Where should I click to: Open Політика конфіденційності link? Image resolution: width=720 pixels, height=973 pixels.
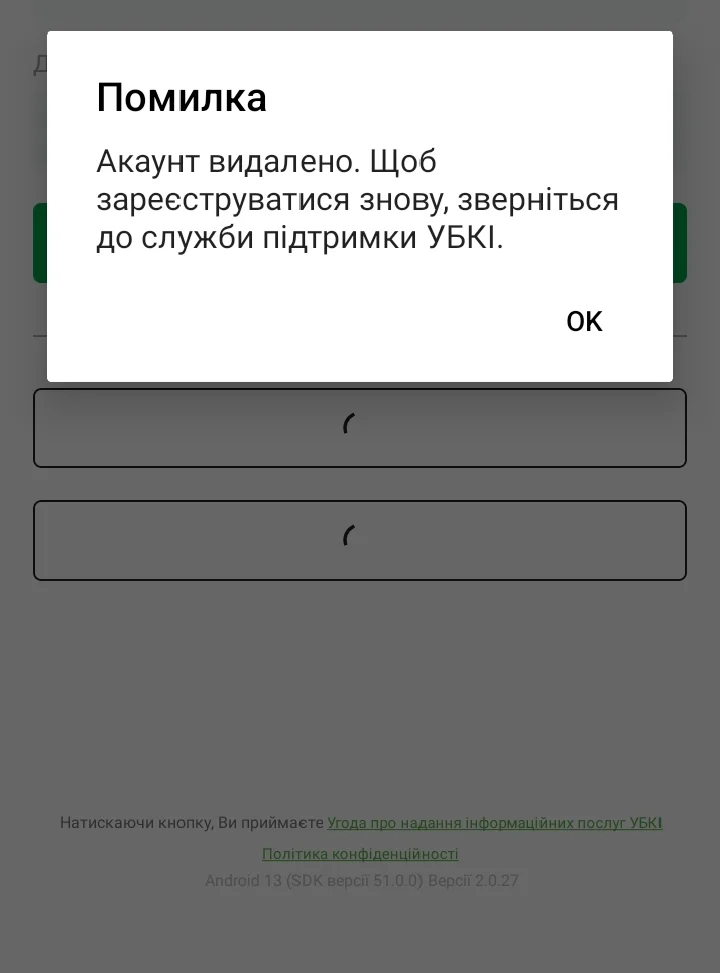click(x=360, y=854)
